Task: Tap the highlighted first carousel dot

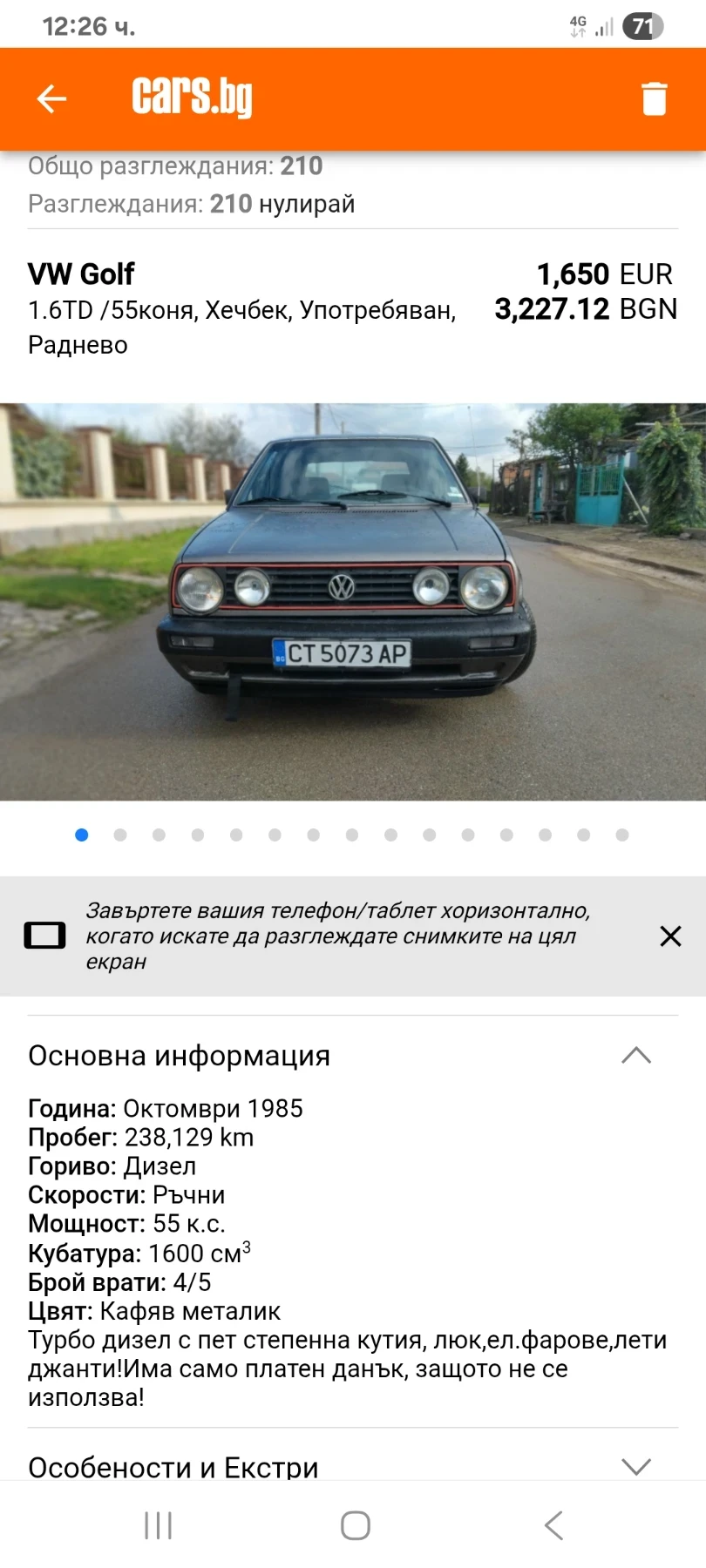Action: point(80,835)
